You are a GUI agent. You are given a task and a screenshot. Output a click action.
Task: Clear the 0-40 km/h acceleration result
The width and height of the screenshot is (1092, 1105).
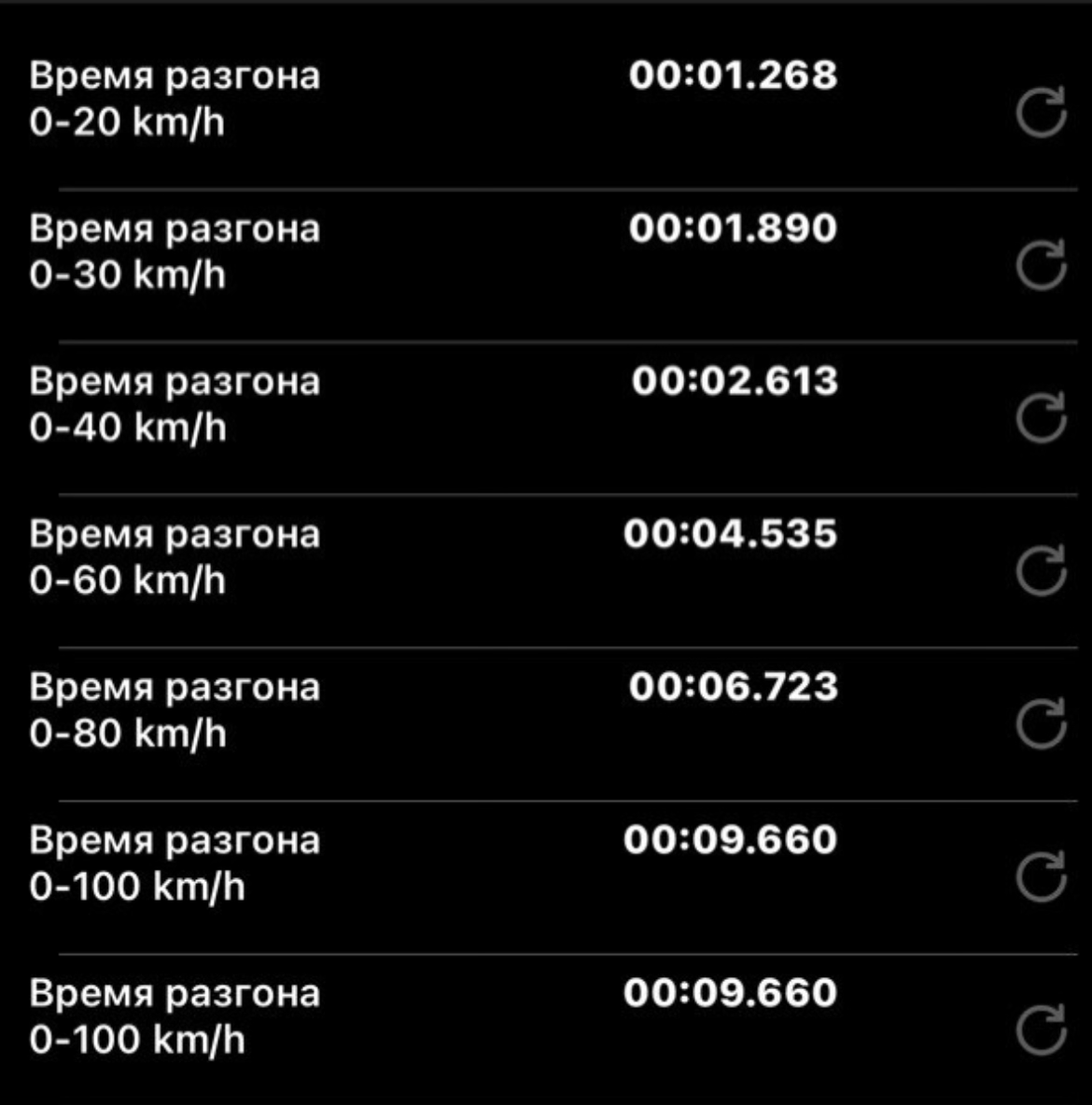1041,418
